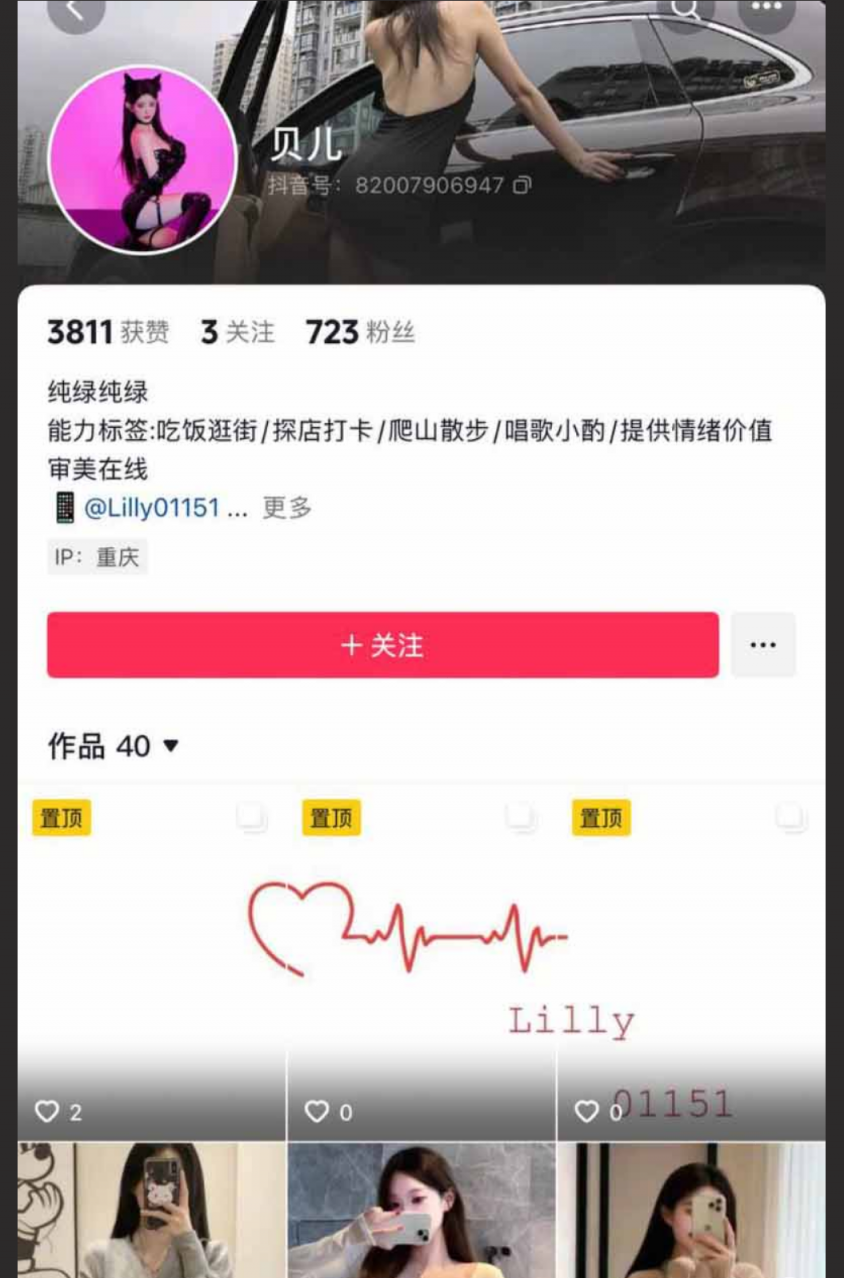Screen dimensions: 844x1278
Task: Open more options beside the 关注 button
Action: coord(763,645)
